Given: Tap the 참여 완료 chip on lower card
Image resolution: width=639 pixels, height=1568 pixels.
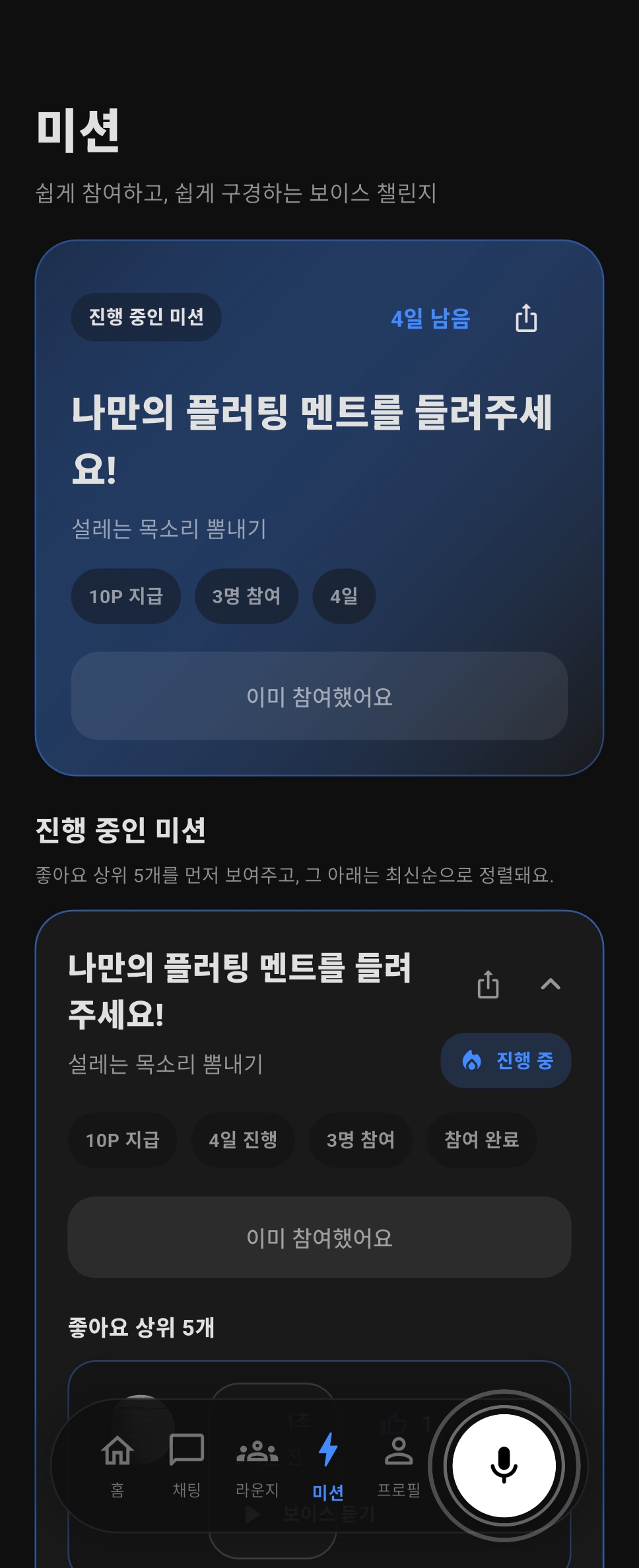Looking at the screenshot, I should pyautogui.click(x=481, y=1141).
